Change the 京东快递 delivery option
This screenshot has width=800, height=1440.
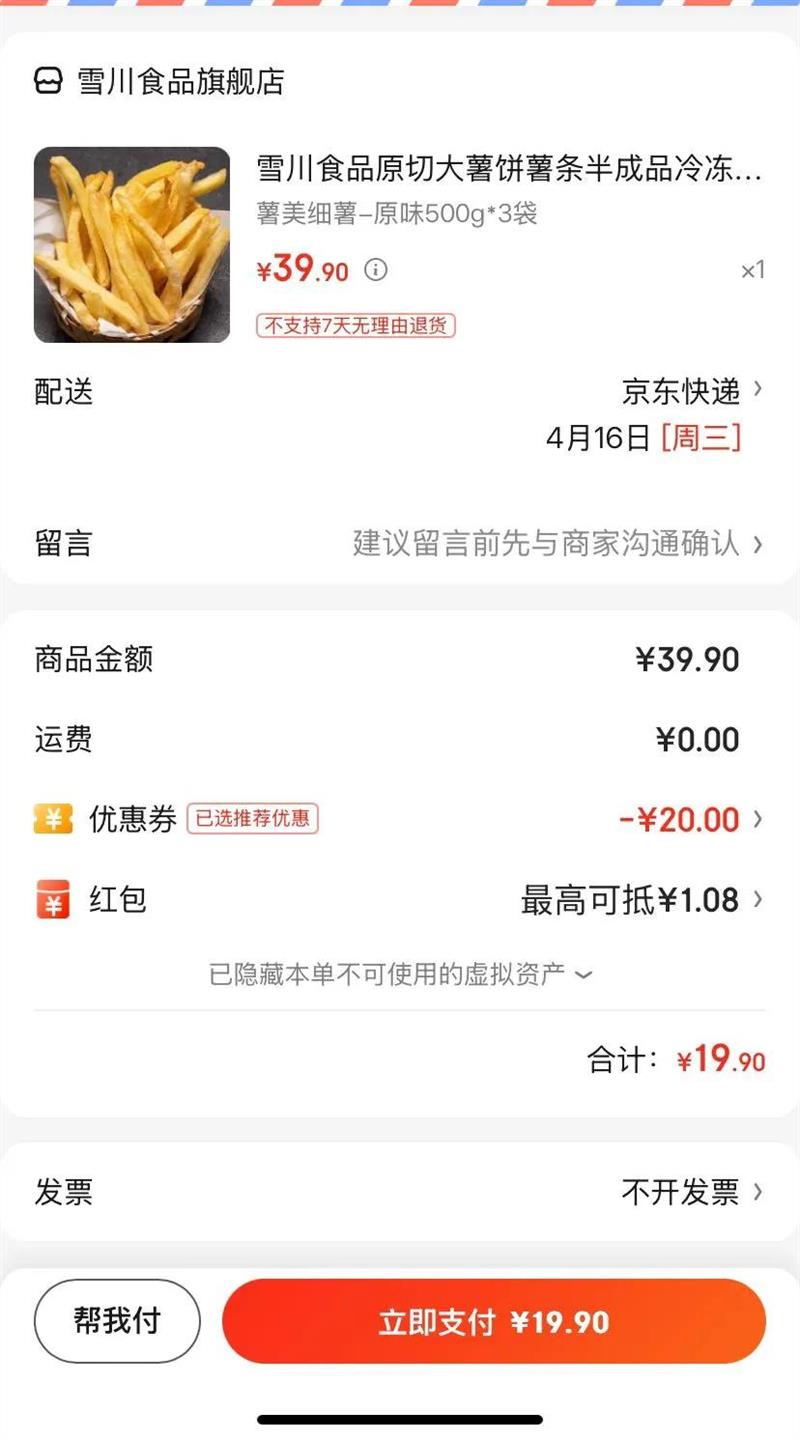tap(692, 391)
